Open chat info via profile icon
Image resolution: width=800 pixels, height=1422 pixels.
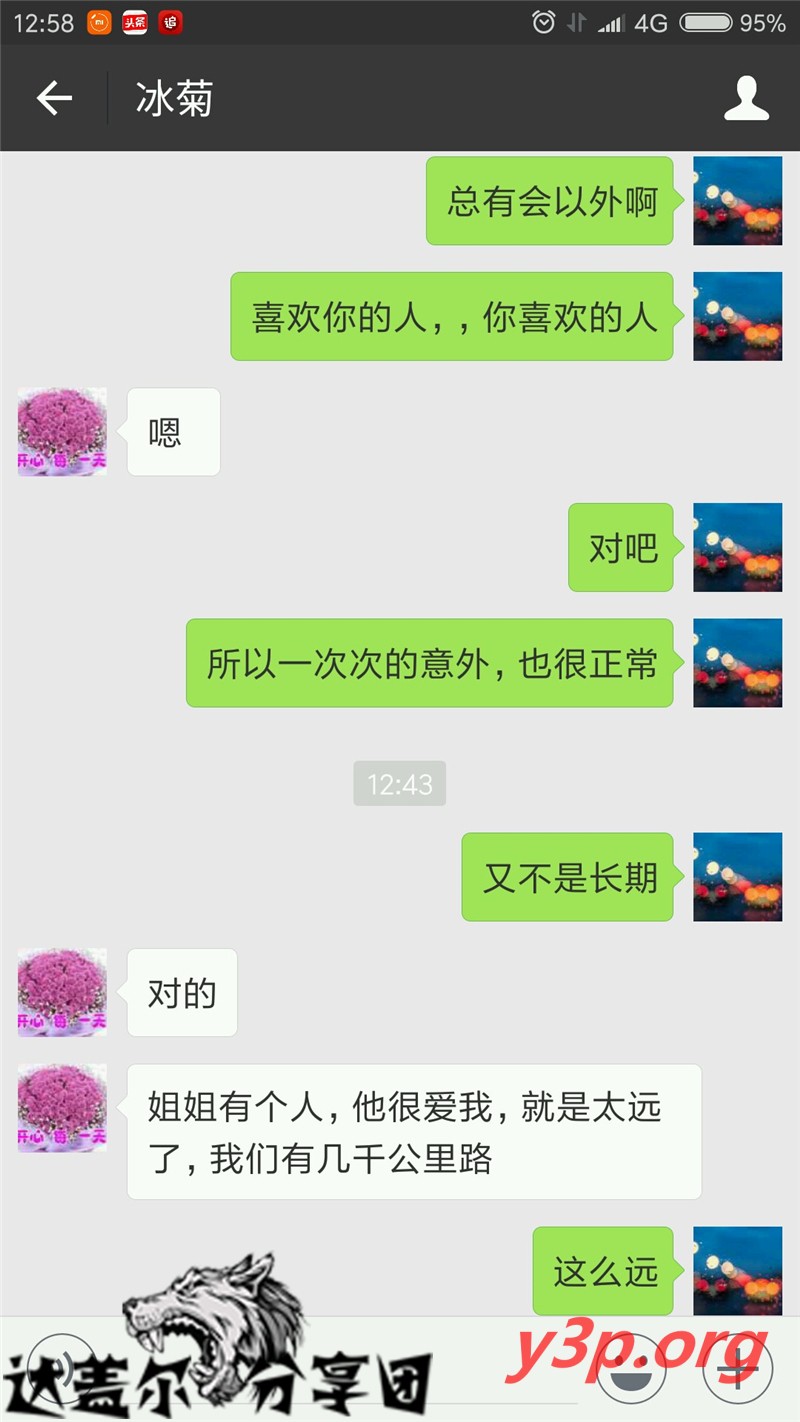point(746,98)
